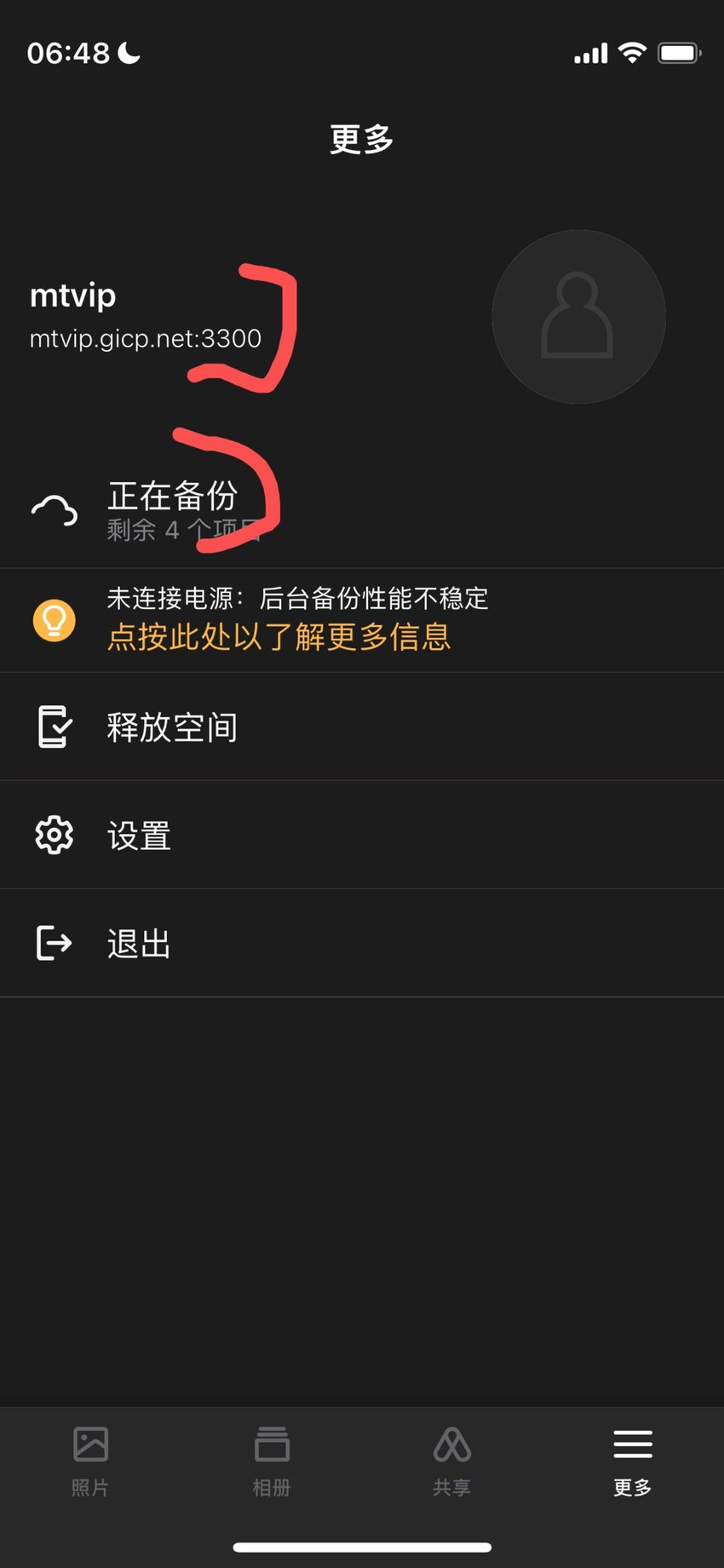Open the 正在备份 backup status row

(362, 511)
